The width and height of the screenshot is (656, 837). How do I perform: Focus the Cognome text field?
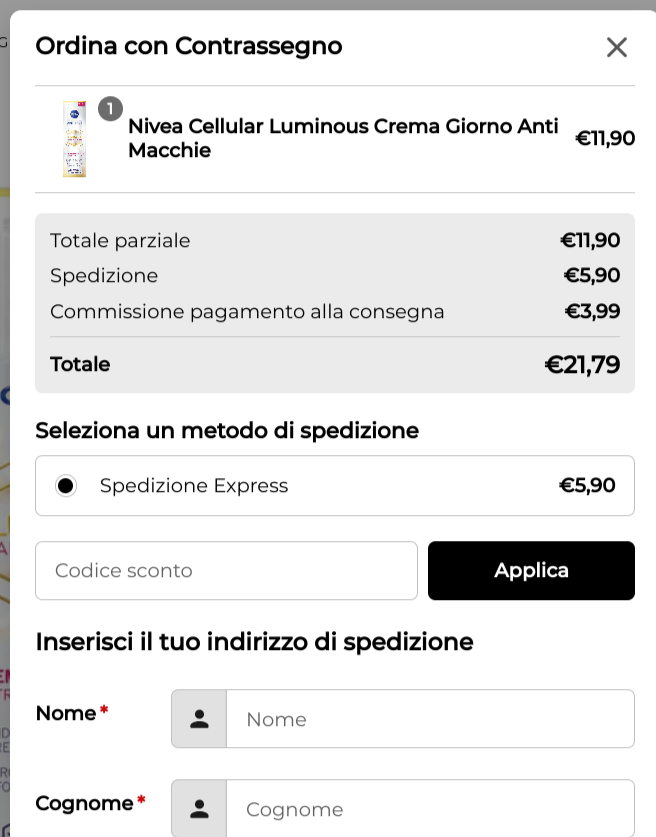[x=430, y=808]
